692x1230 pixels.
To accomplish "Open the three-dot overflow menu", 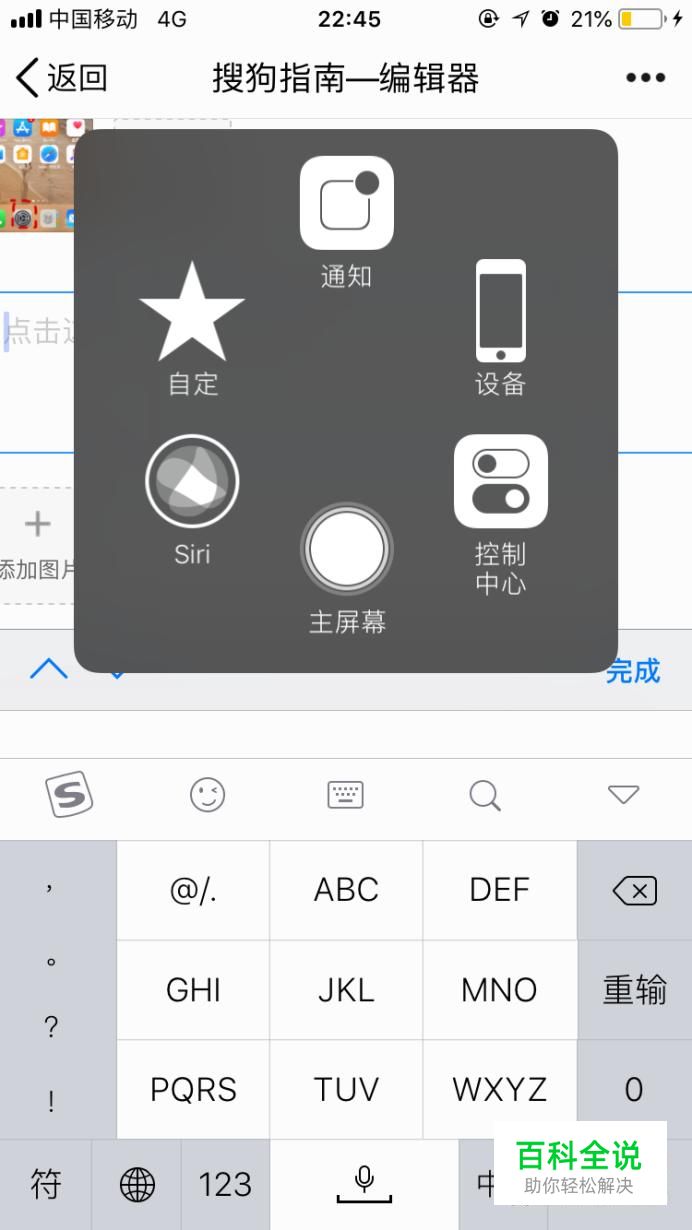I will coord(645,78).
